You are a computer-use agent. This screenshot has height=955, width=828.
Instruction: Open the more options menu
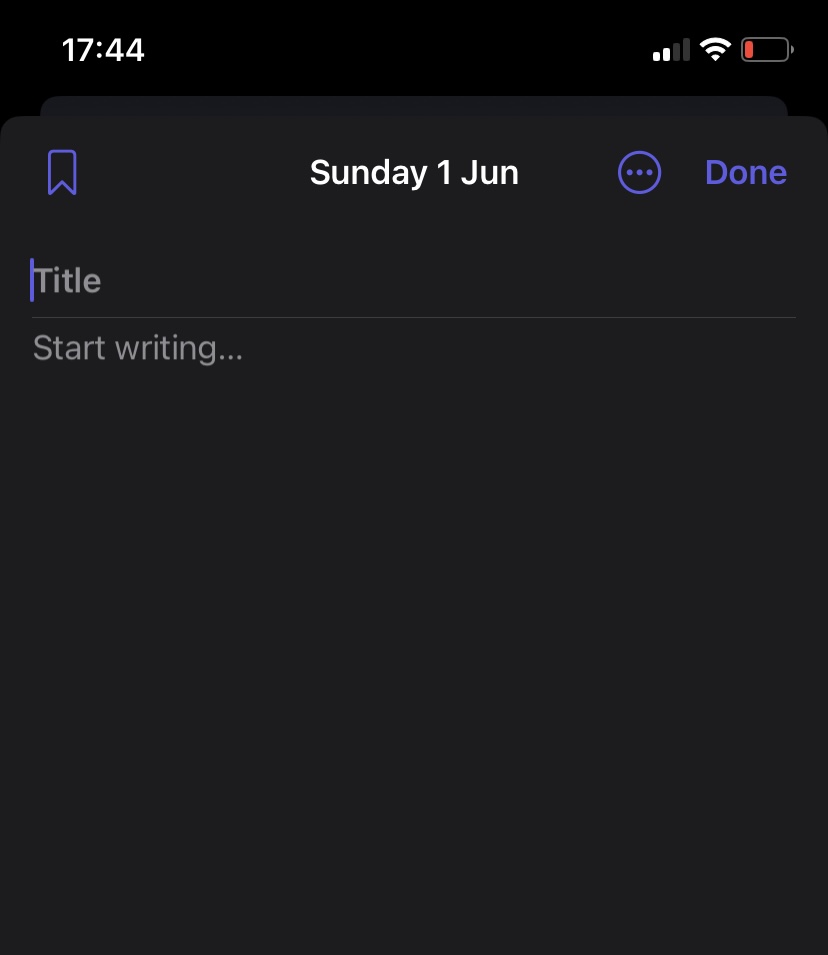click(x=639, y=173)
